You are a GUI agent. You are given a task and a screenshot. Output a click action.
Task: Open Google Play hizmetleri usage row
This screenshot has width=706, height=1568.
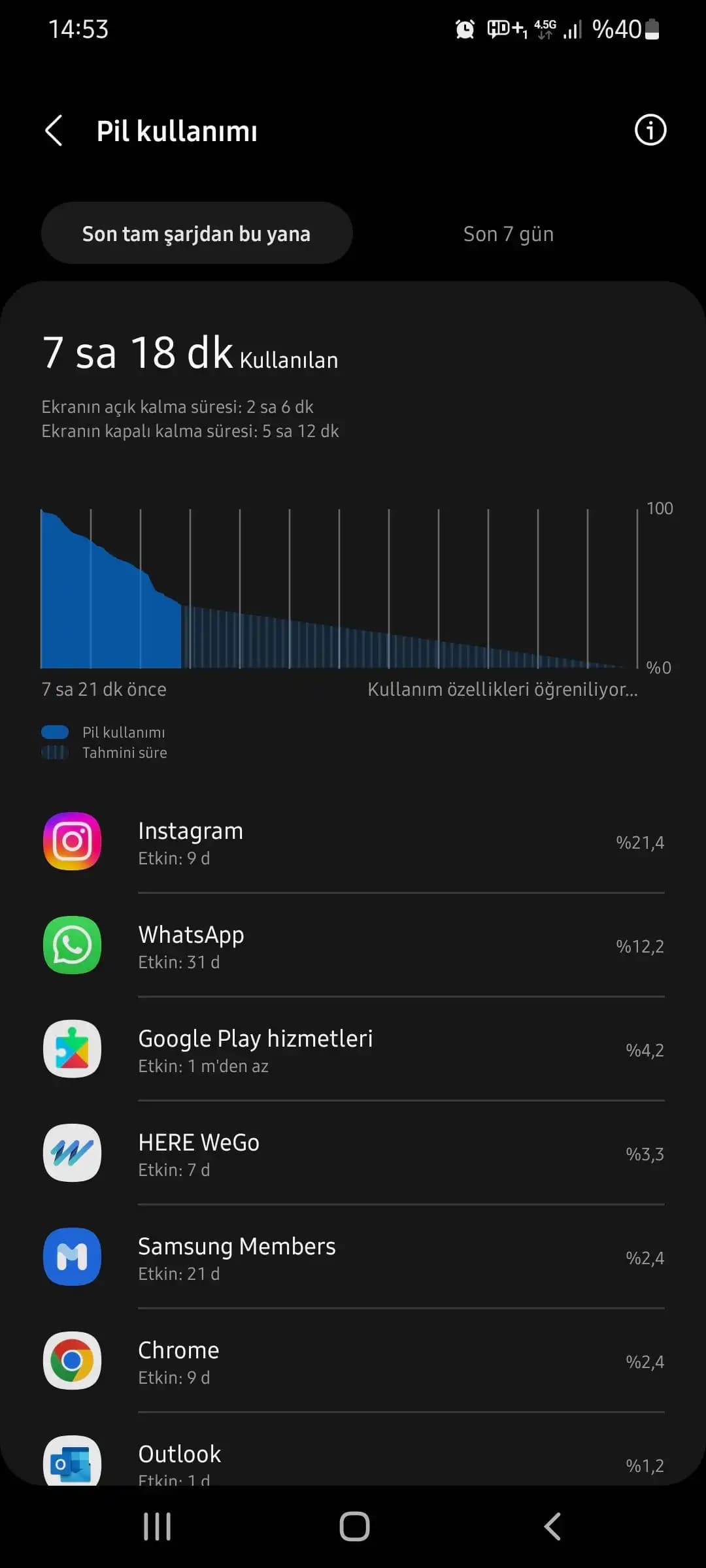coord(353,1050)
